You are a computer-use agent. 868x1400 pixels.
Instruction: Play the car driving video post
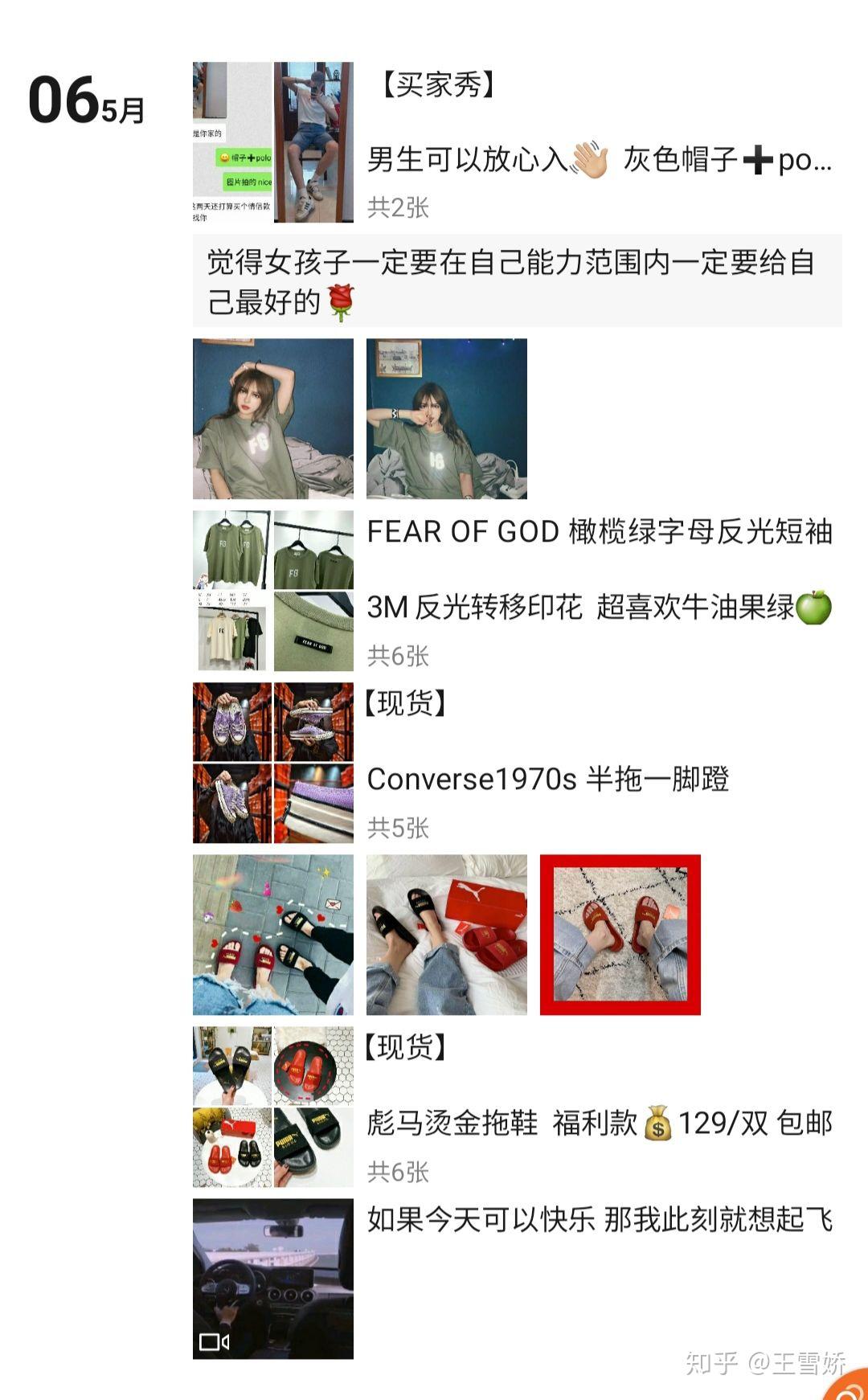pyautogui.click(x=273, y=1279)
